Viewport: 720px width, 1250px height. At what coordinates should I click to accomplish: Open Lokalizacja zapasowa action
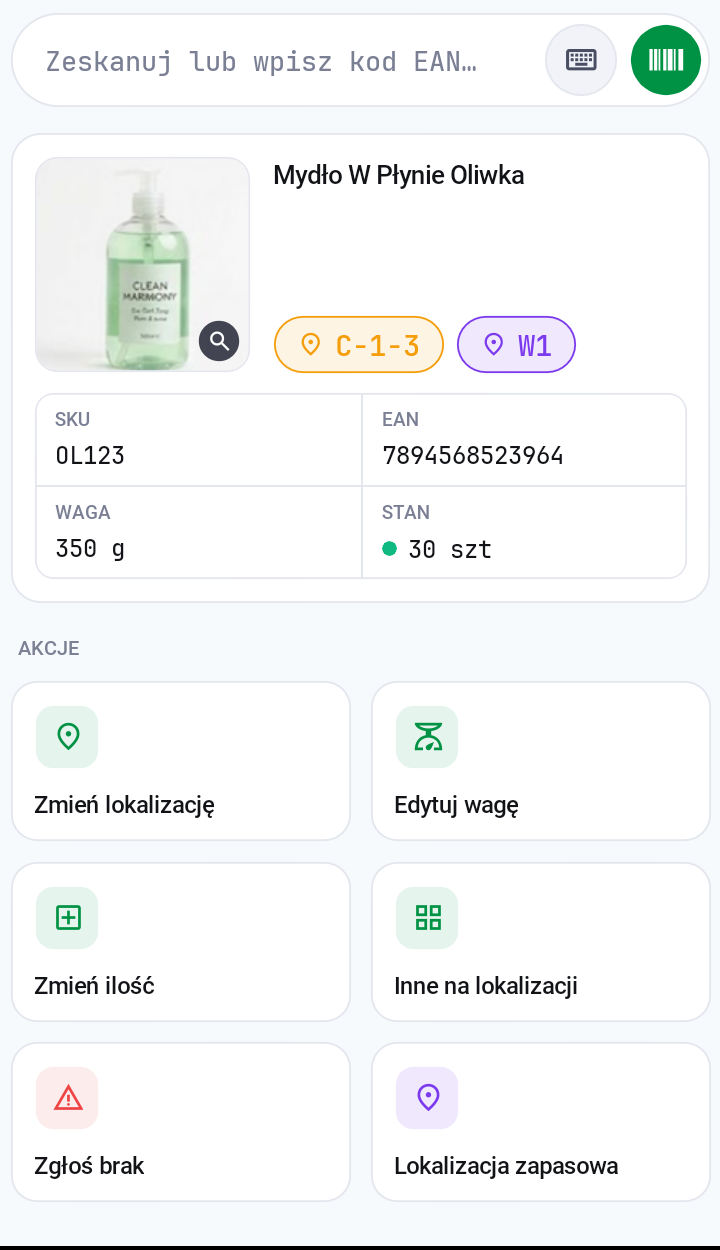[541, 1122]
